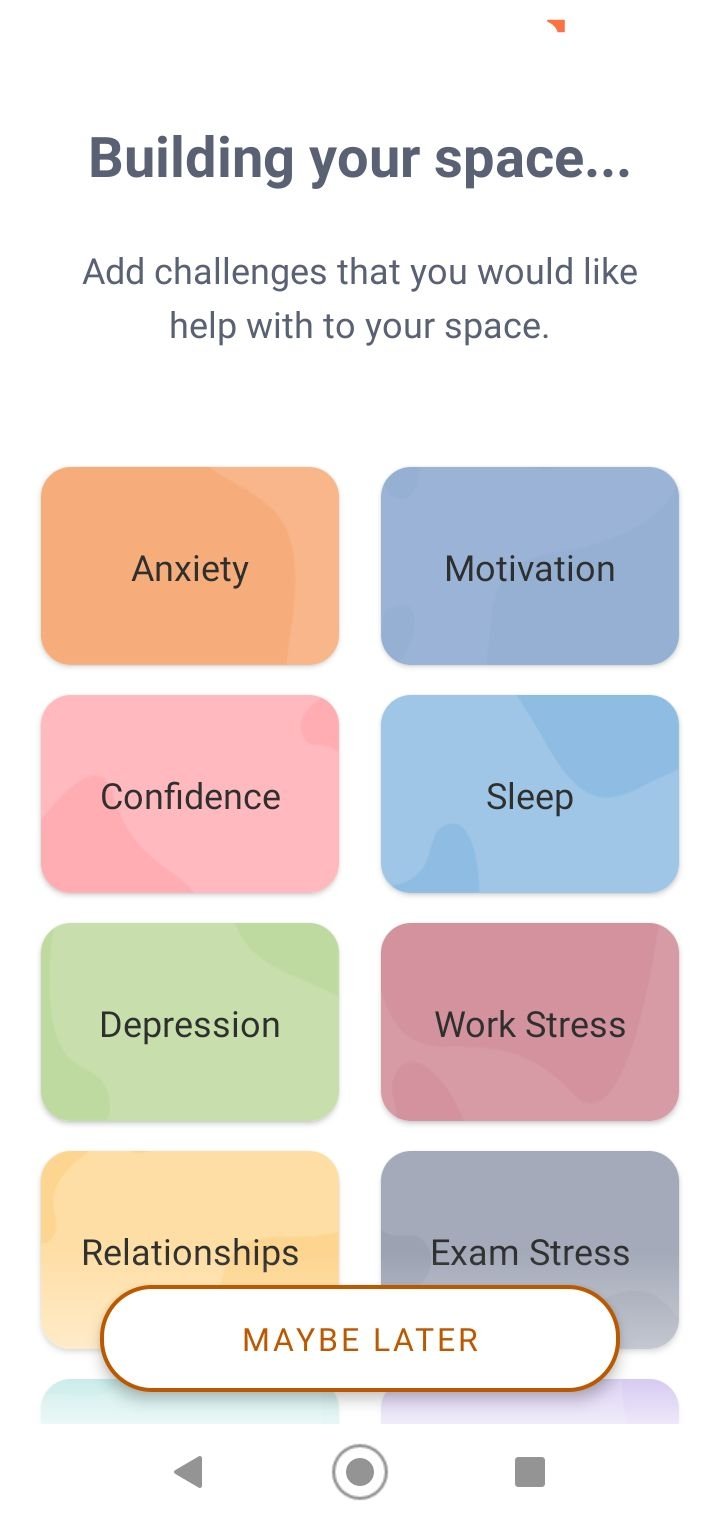Open the recent apps overview
Screen dimensions: 720x1520
coord(529,1472)
